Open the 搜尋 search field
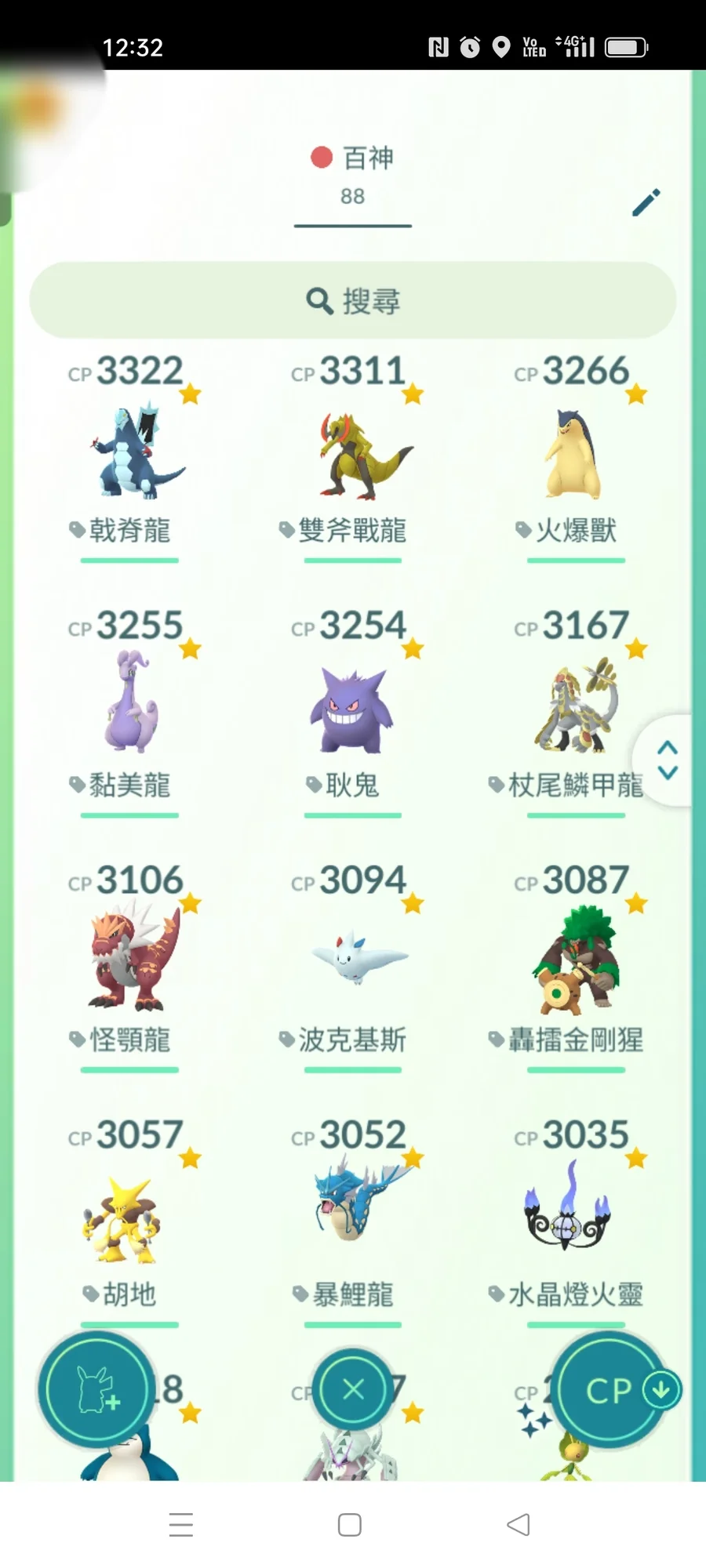The image size is (706, 1568). [353, 301]
